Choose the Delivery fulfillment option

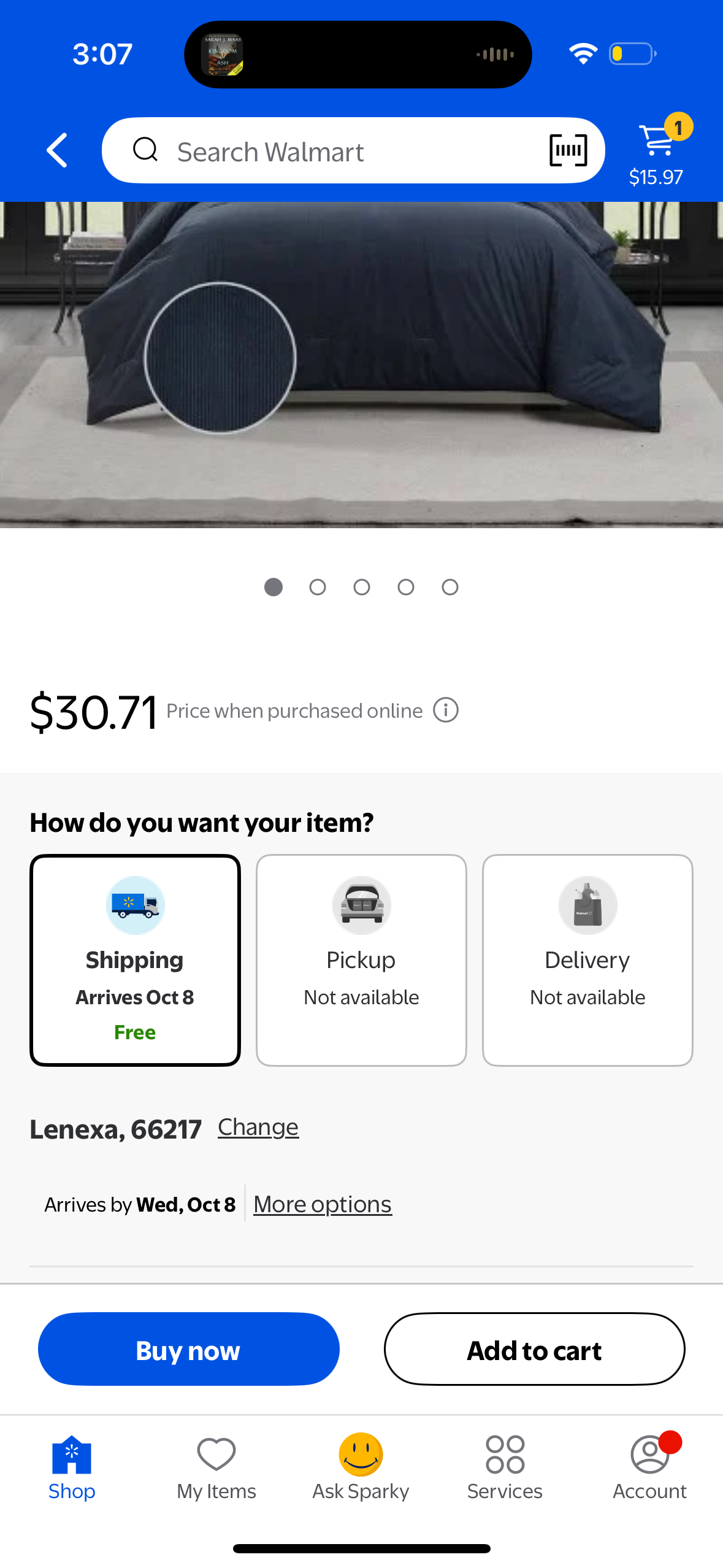click(x=587, y=959)
